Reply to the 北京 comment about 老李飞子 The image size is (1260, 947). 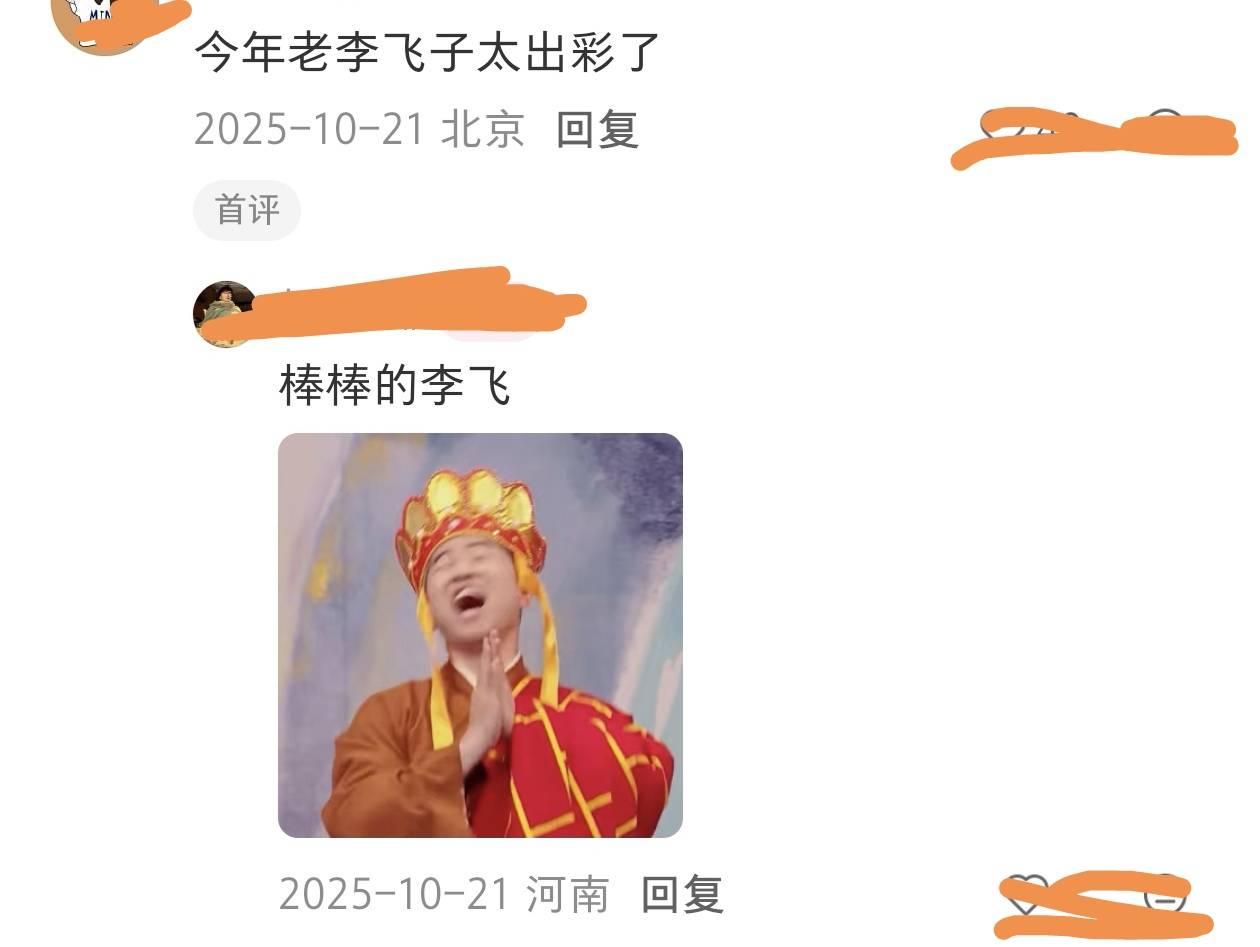(597, 130)
